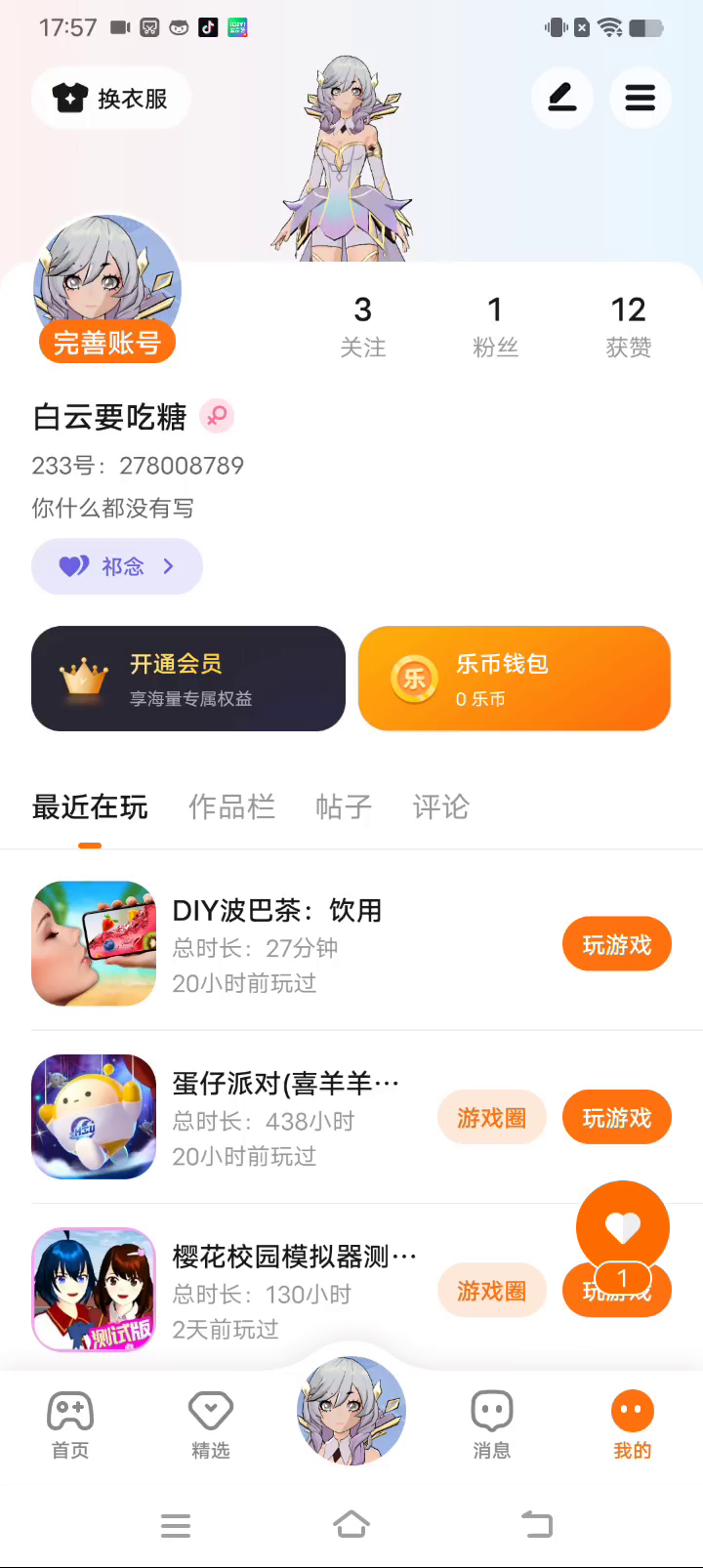This screenshot has width=703, height=1568.
Task: View the 关注 following list
Action: pyautogui.click(x=362, y=326)
